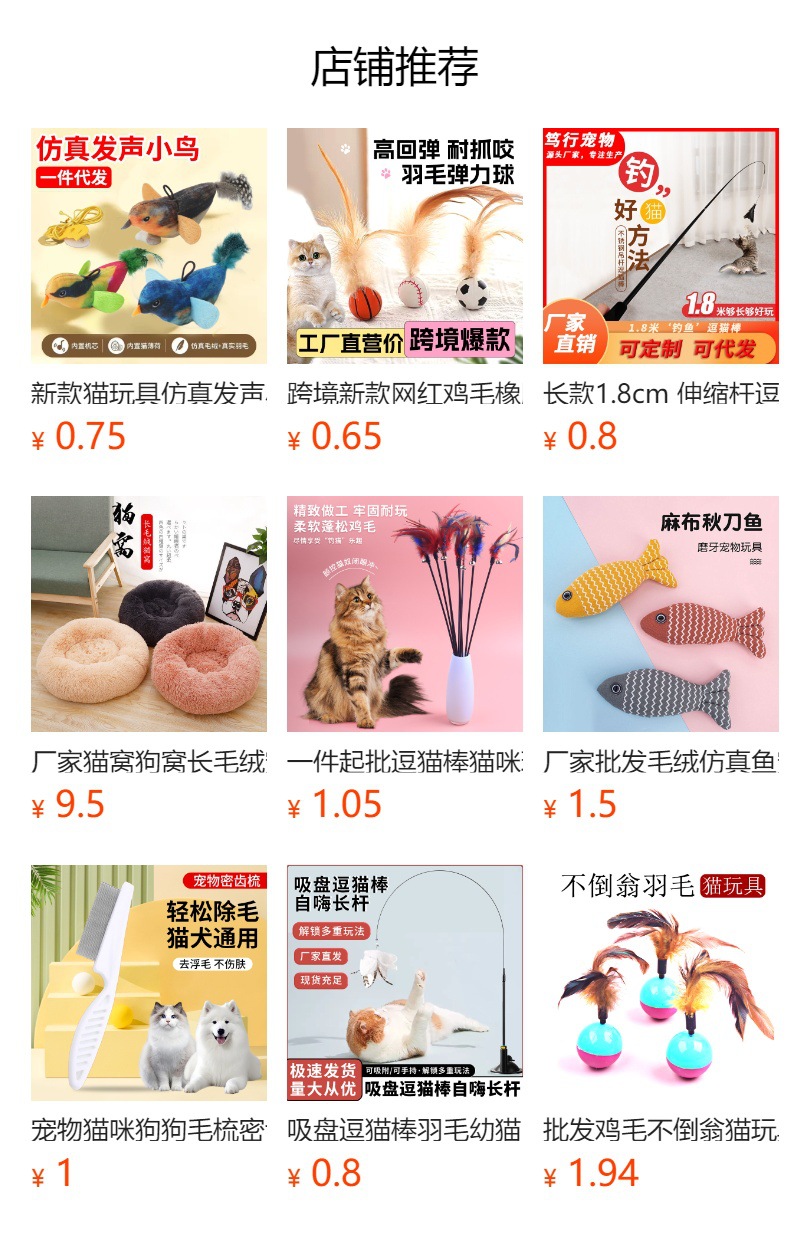
Task: Open the 1.8米 telescopic cat teaser rod
Action: (x=661, y=246)
